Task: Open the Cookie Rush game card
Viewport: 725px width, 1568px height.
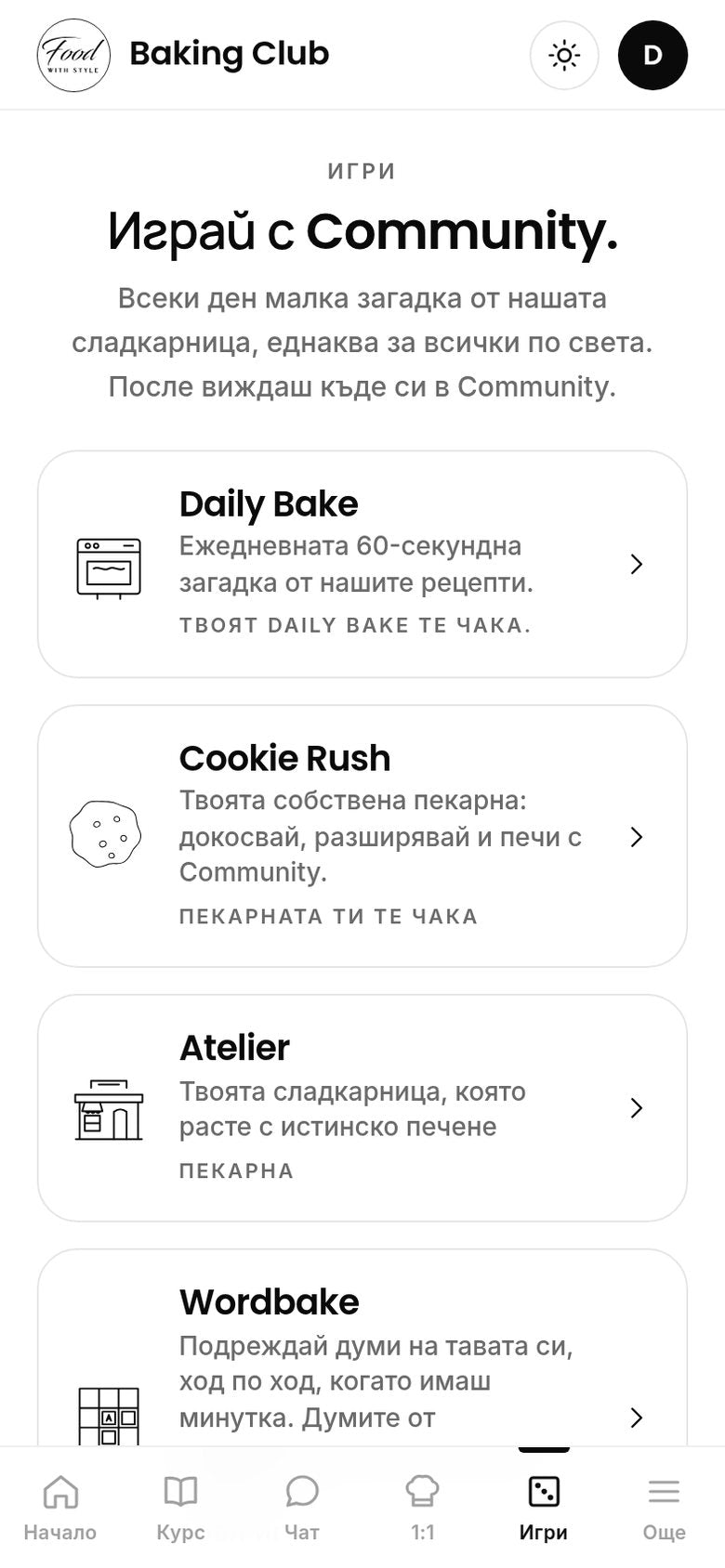Action: (362, 836)
